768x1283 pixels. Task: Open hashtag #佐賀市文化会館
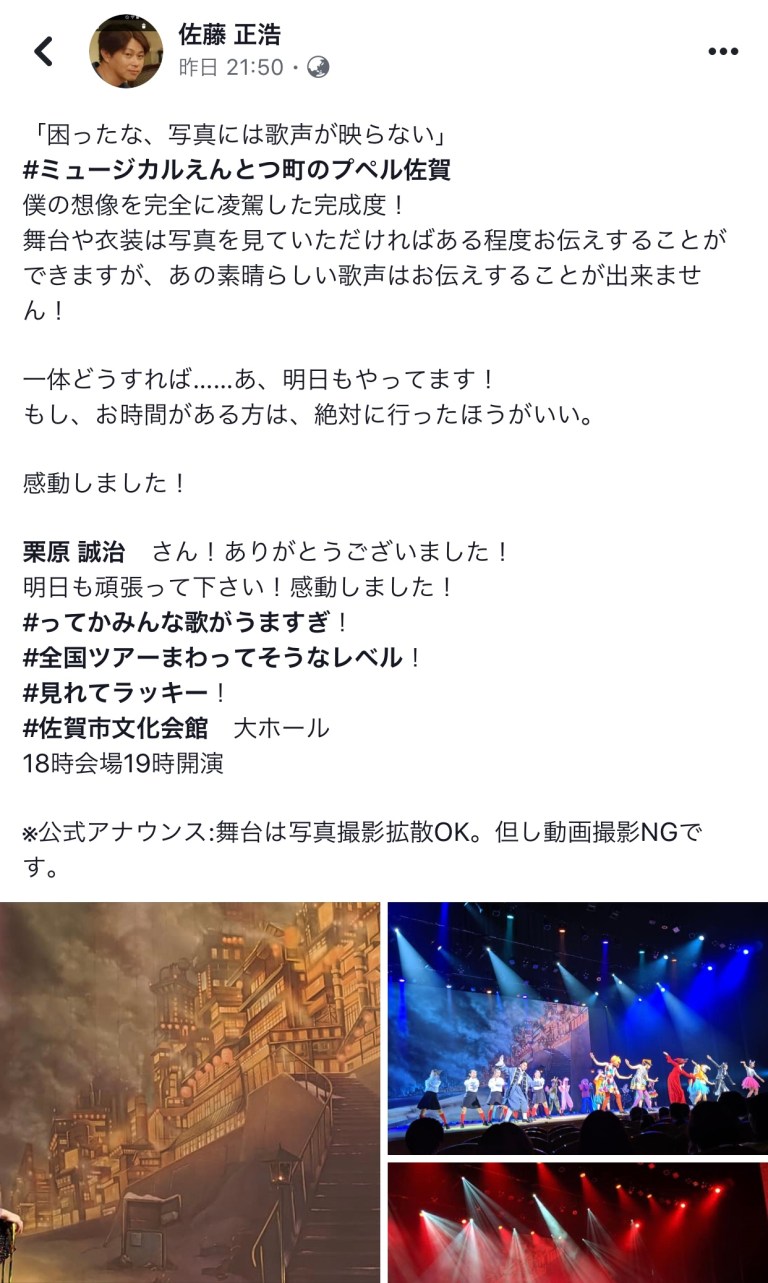tap(115, 727)
